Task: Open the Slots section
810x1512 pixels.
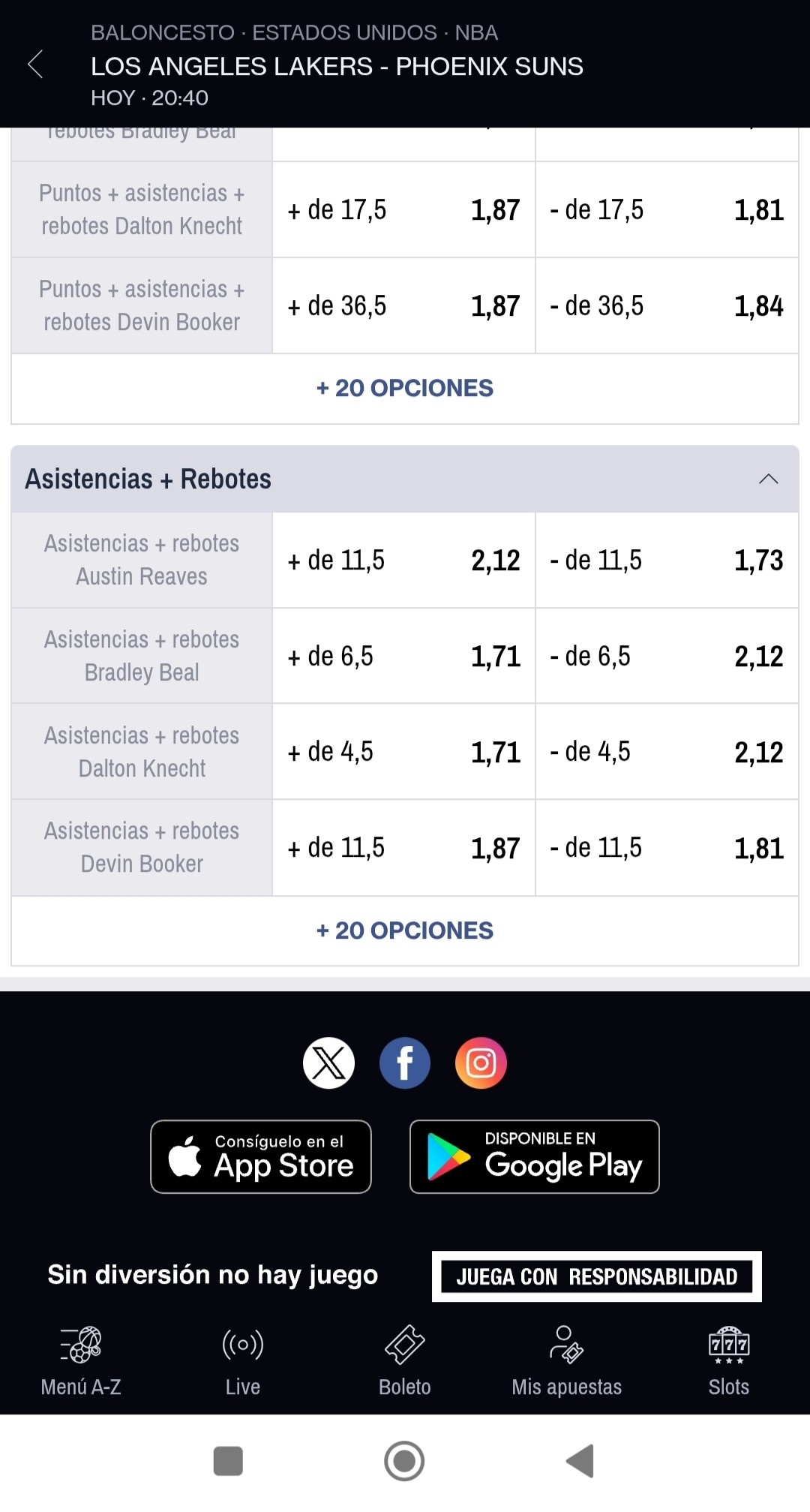Action: click(729, 1361)
